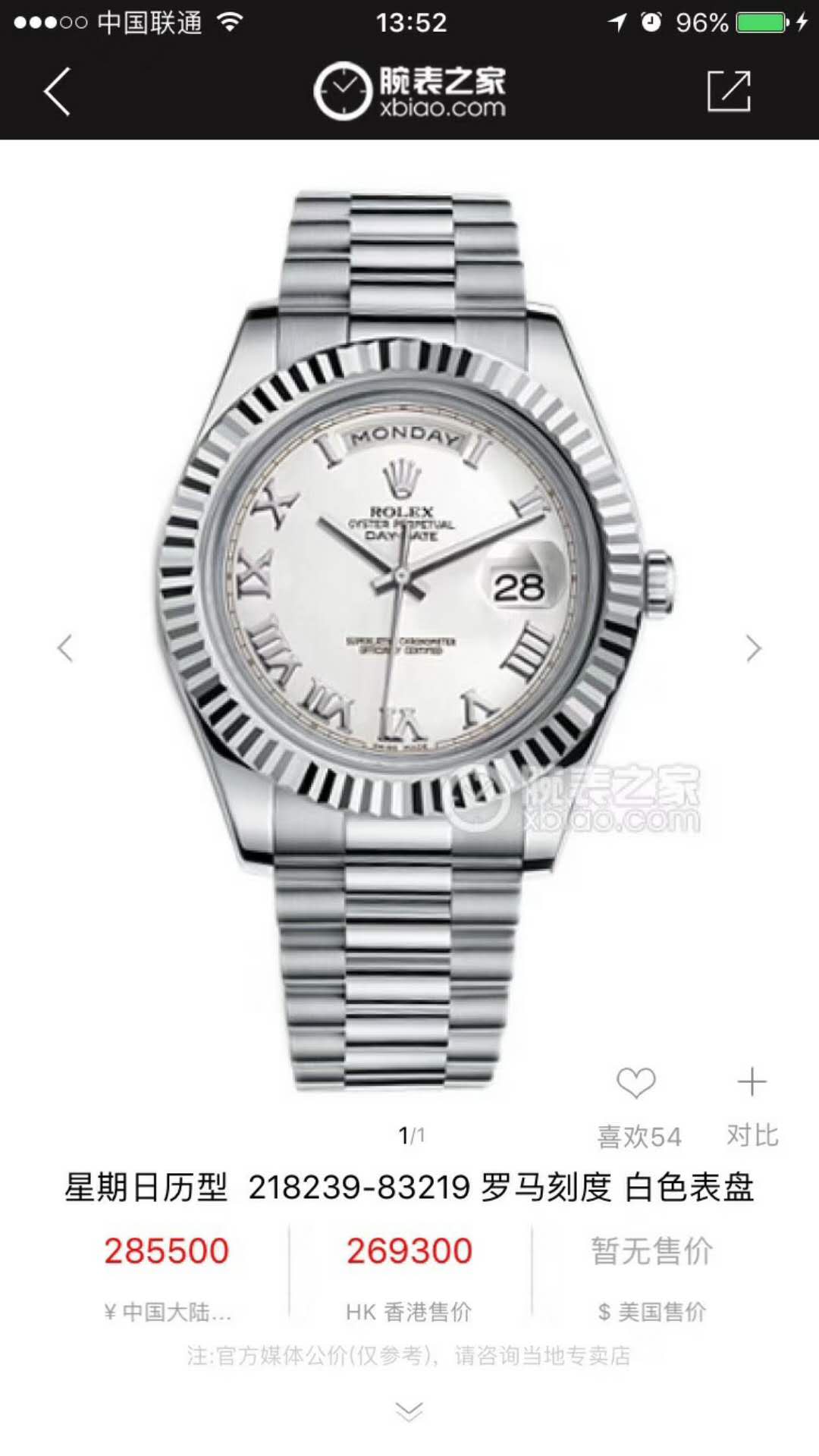819x1456 pixels.
Task: Show the previous watch image
Action: [66, 648]
